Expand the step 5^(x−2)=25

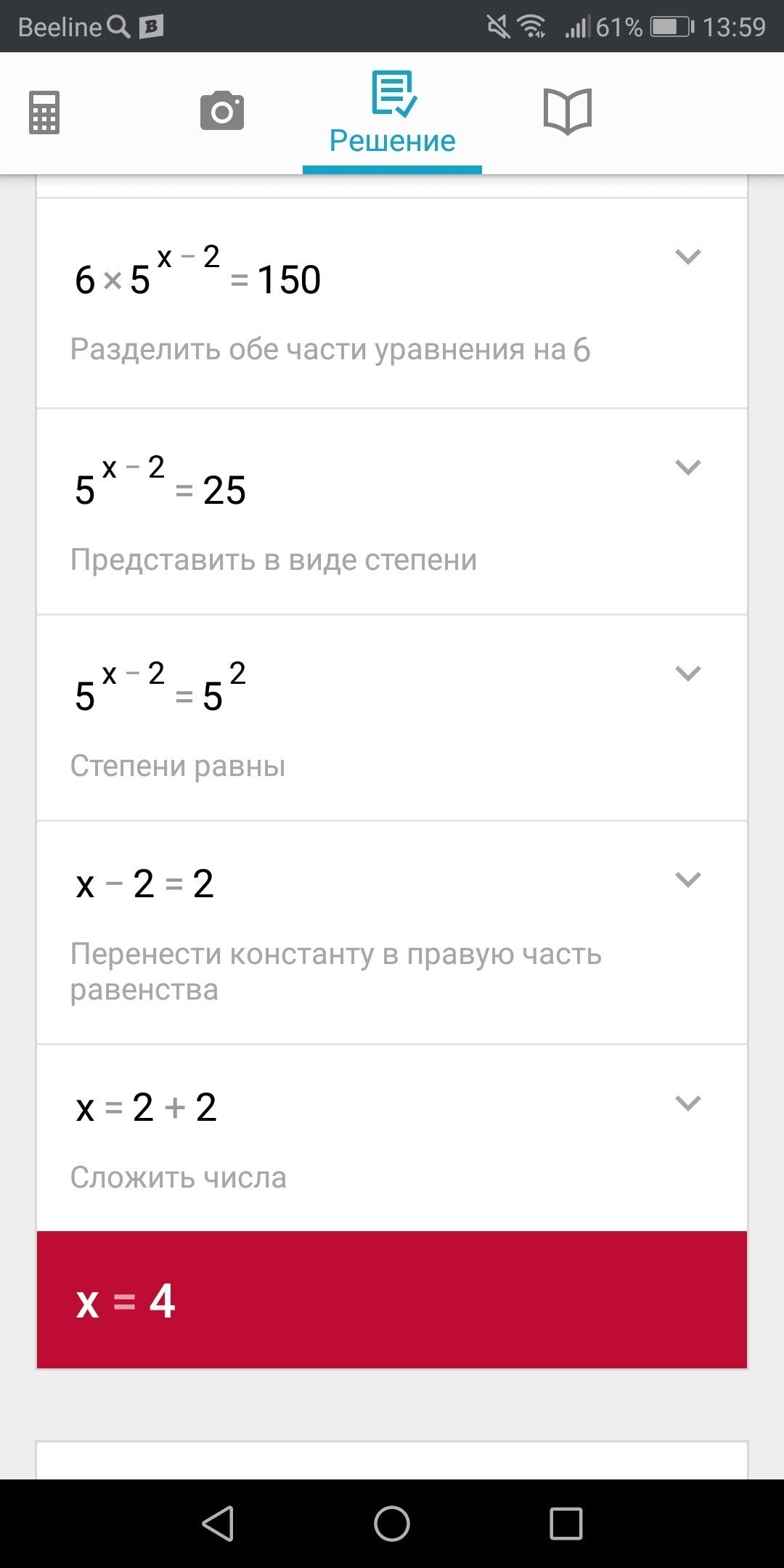(x=687, y=467)
